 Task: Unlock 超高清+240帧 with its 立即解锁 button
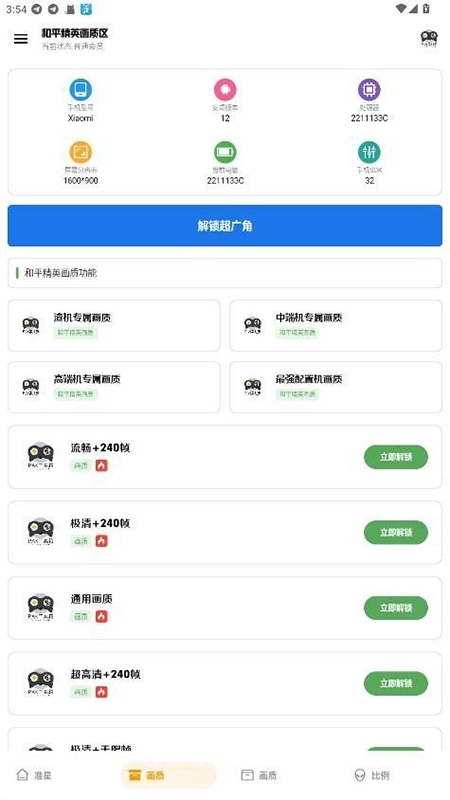pos(396,684)
